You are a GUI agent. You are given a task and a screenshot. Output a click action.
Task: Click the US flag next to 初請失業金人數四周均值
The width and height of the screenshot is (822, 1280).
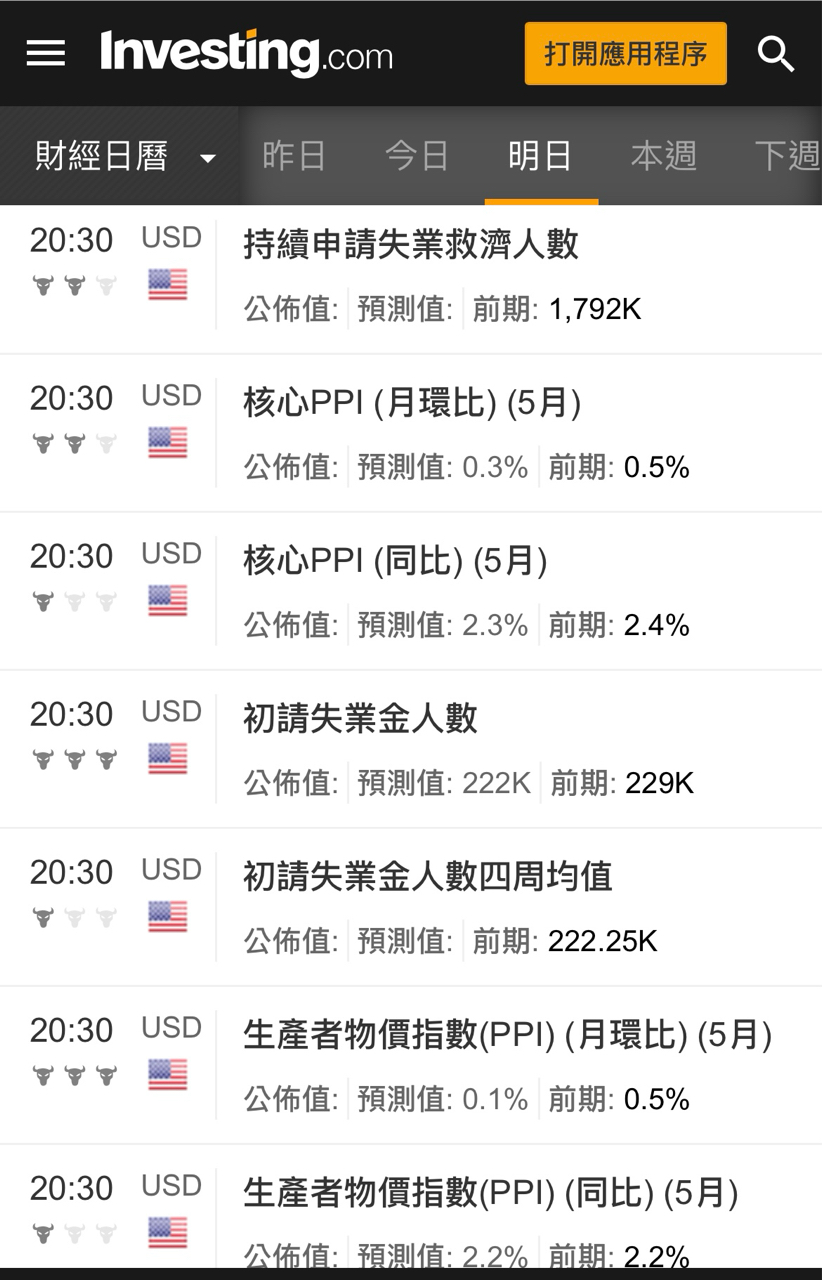[x=170, y=916]
